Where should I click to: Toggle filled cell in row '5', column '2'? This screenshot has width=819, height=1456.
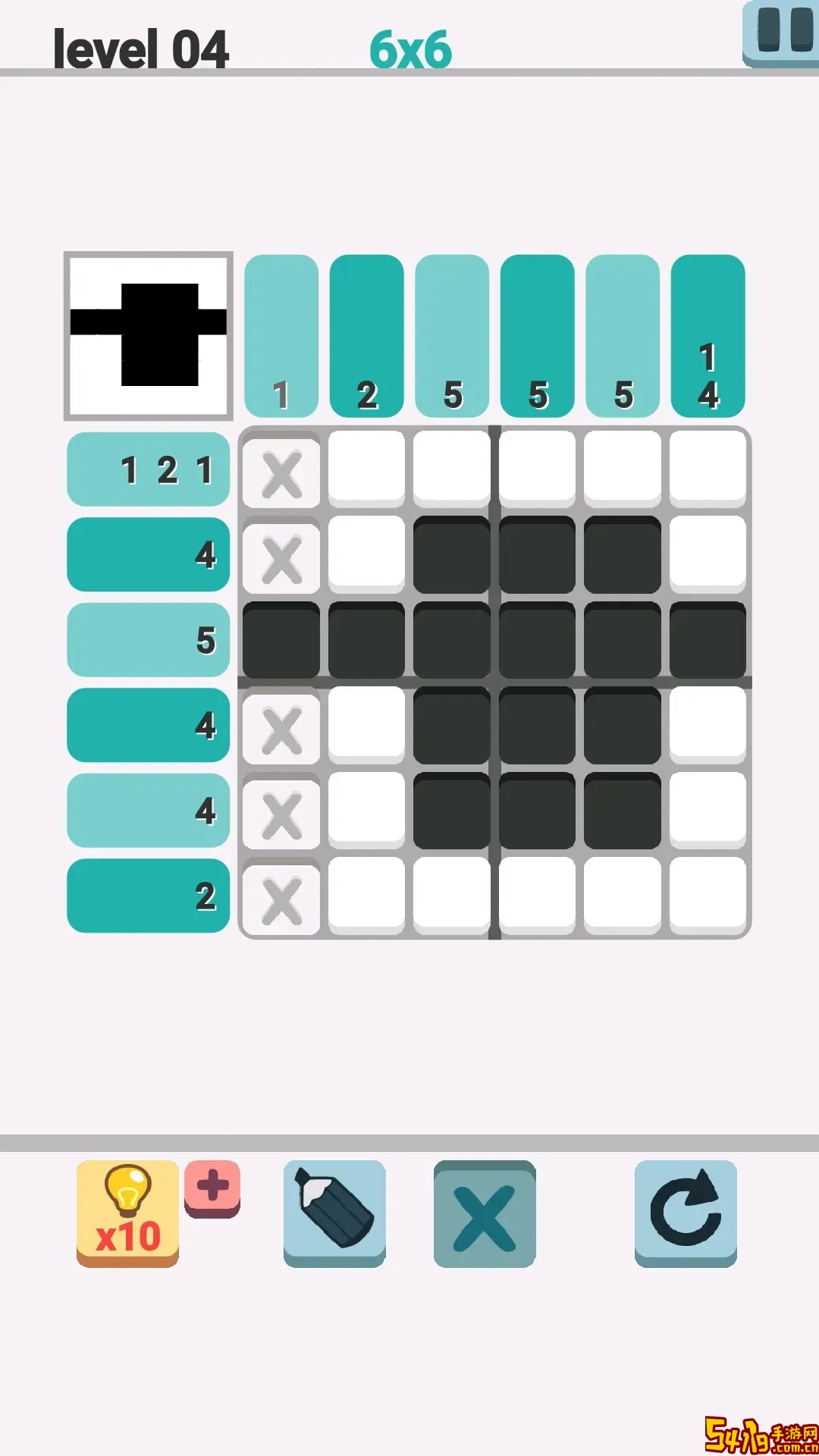point(366,639)
